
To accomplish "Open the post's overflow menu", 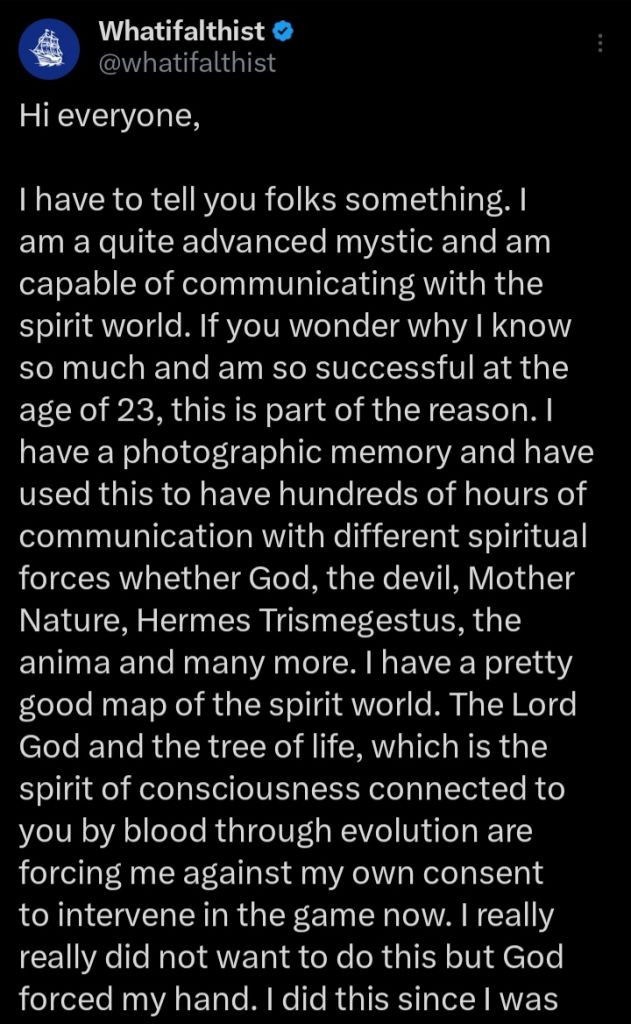I will pyautogui.click(x=600, y=44).
